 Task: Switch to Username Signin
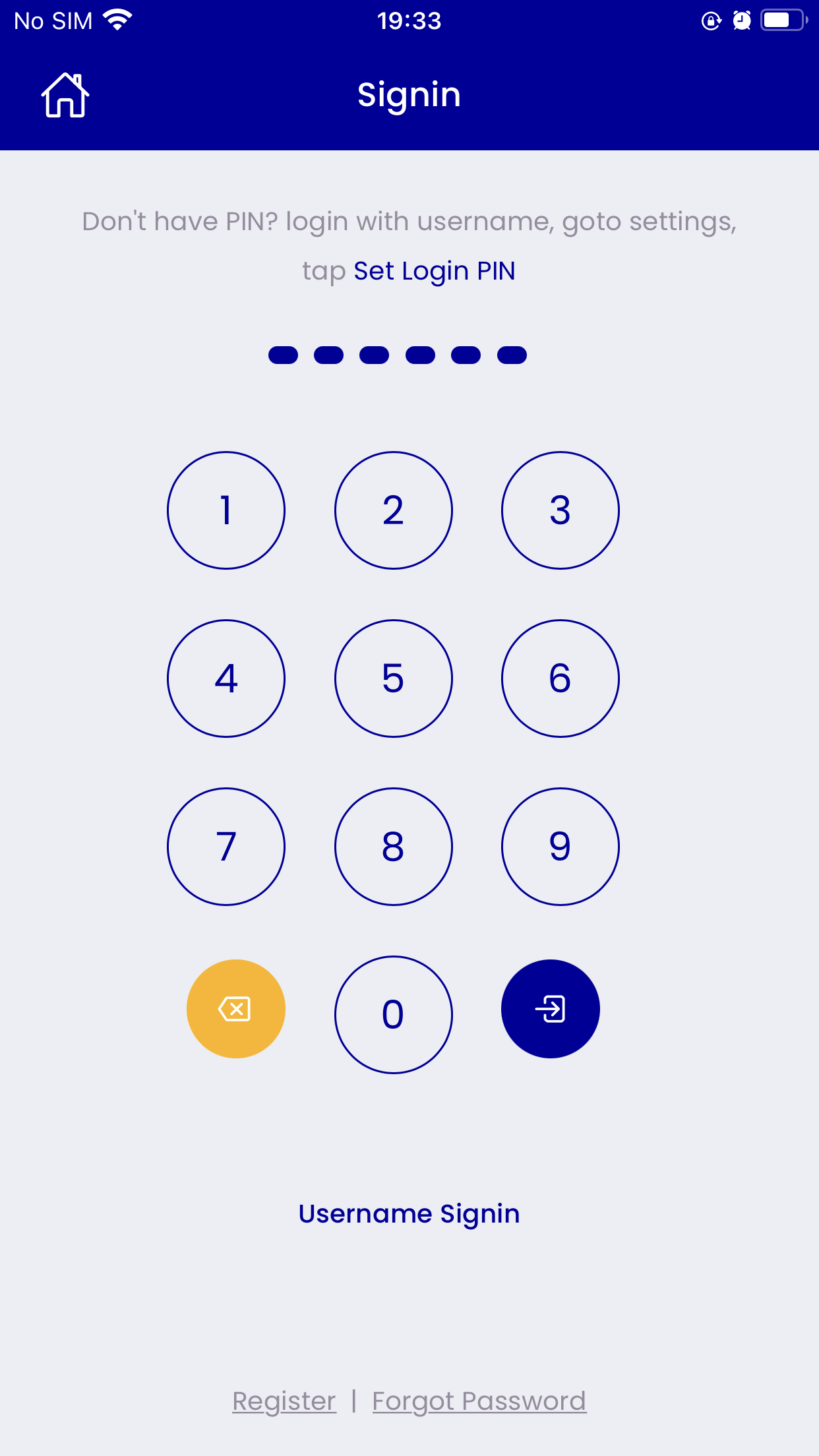click(x=409, y=1214)
